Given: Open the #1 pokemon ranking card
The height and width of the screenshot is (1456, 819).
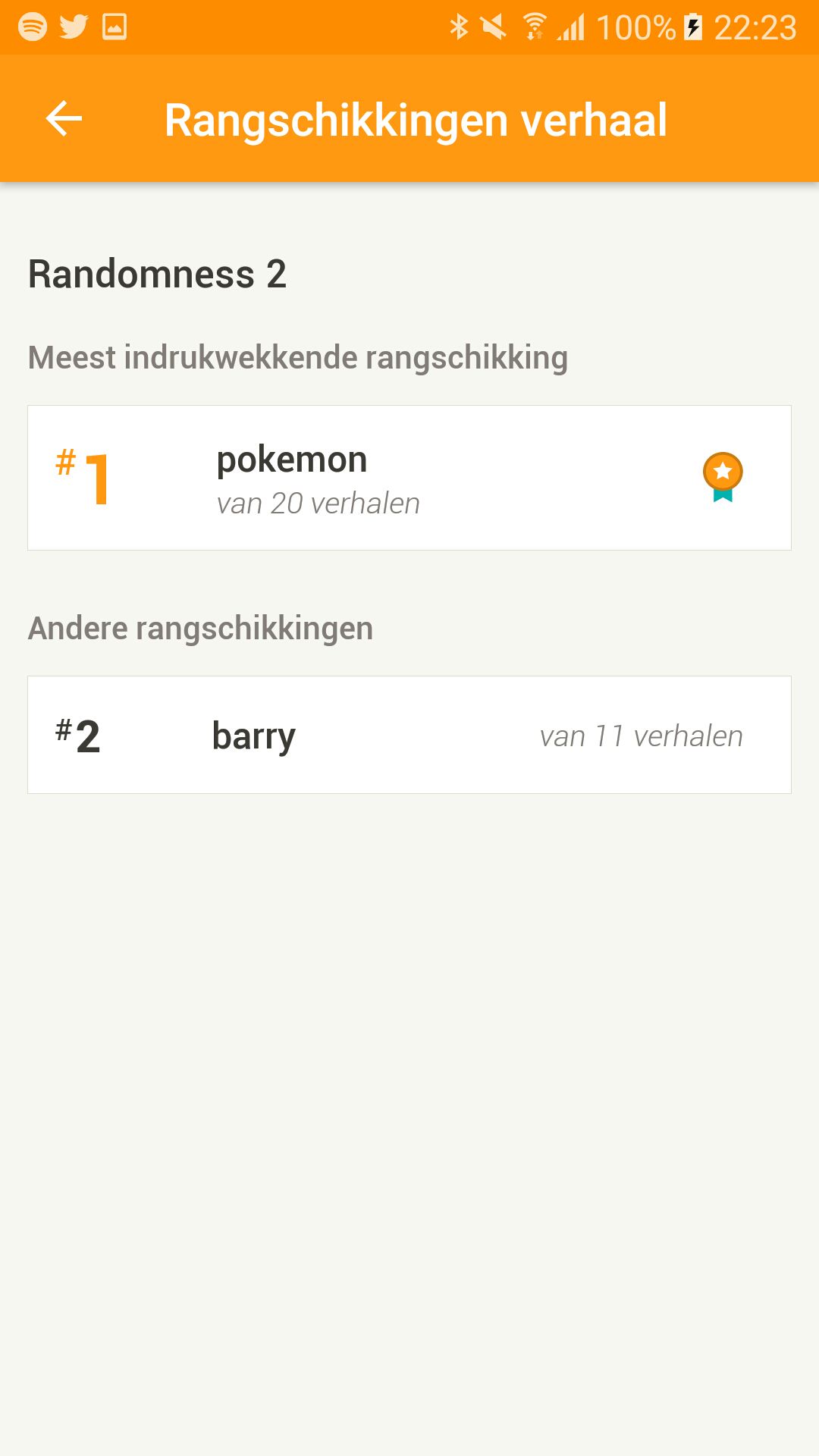Looking at the screenshot, I should [x=409, y=478].
